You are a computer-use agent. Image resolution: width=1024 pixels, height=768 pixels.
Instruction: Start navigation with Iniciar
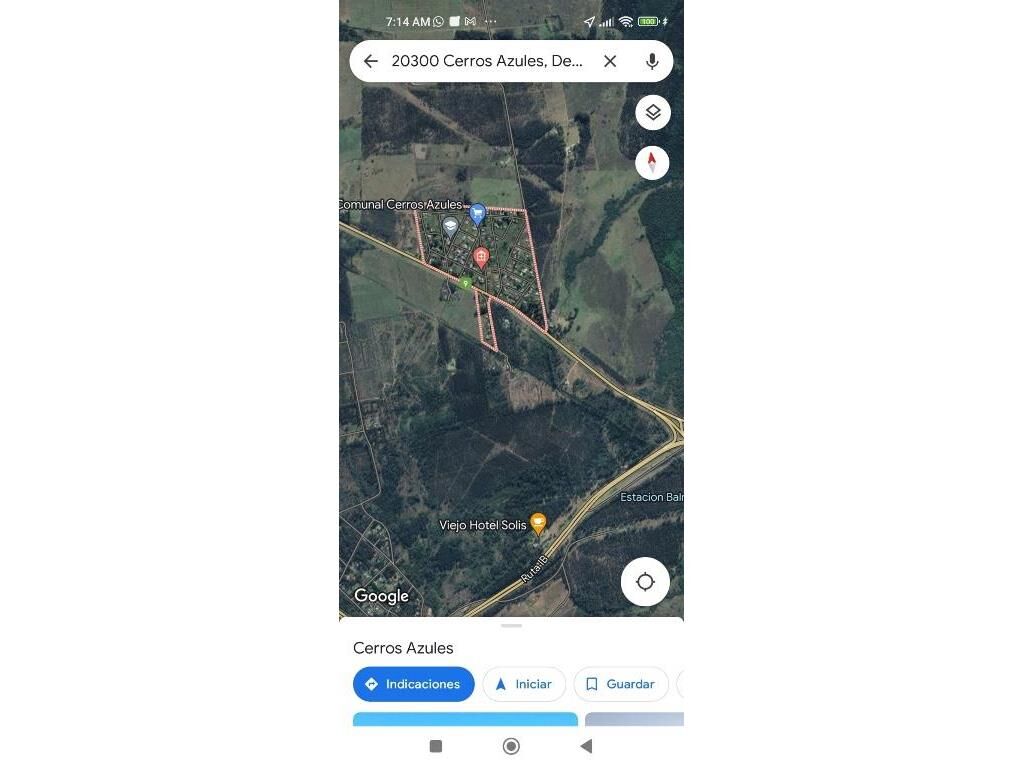tap(524, 684)
